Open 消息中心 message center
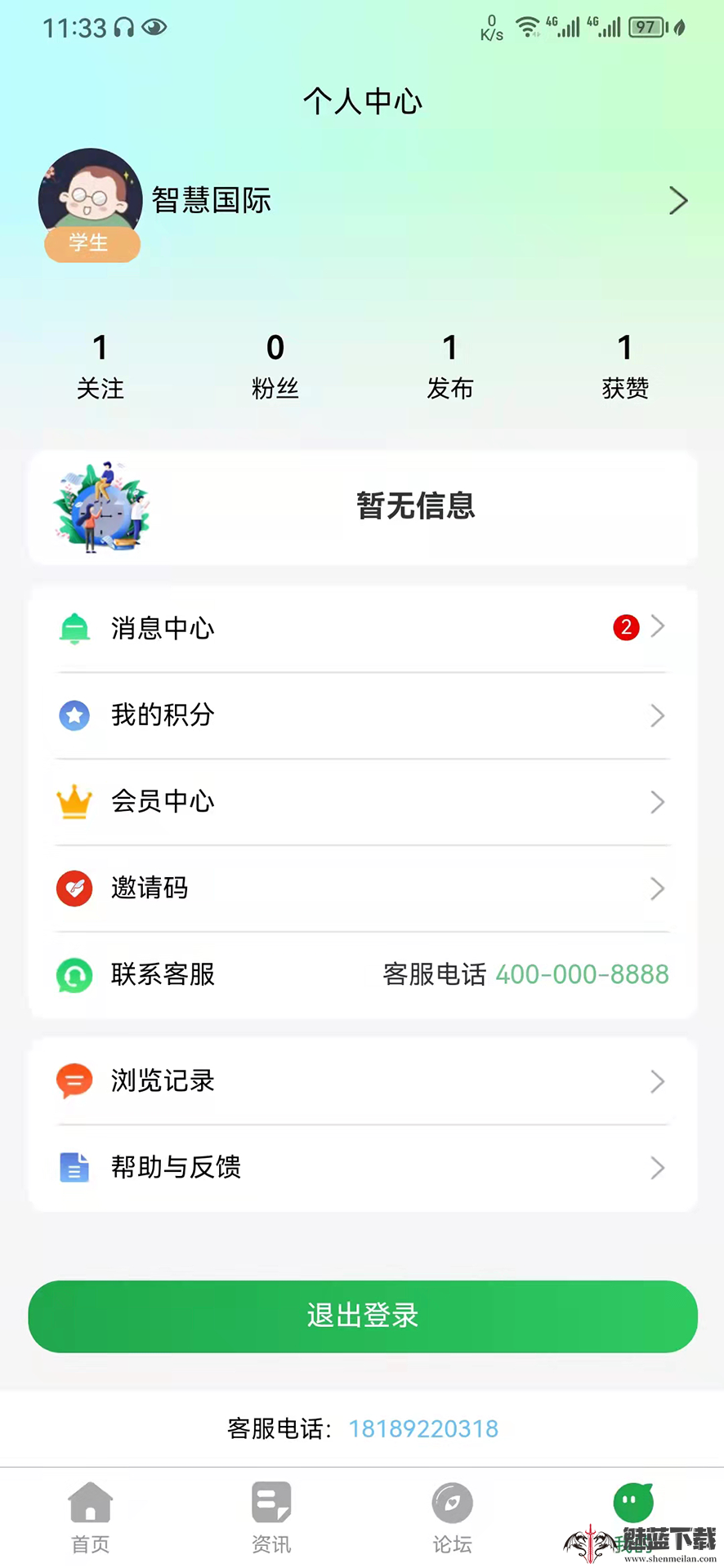 [362, 628]
